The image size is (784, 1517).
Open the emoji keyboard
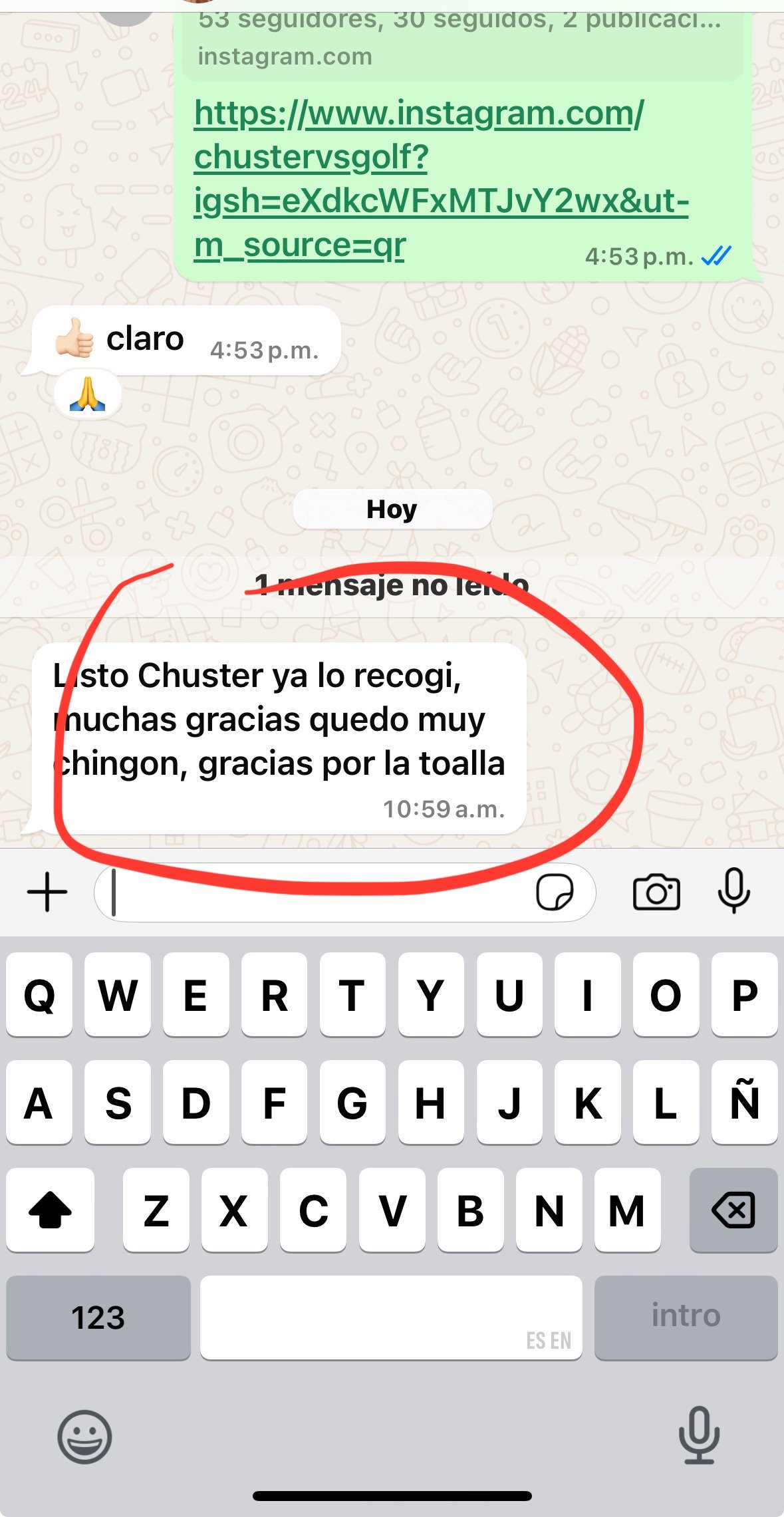84,1437
